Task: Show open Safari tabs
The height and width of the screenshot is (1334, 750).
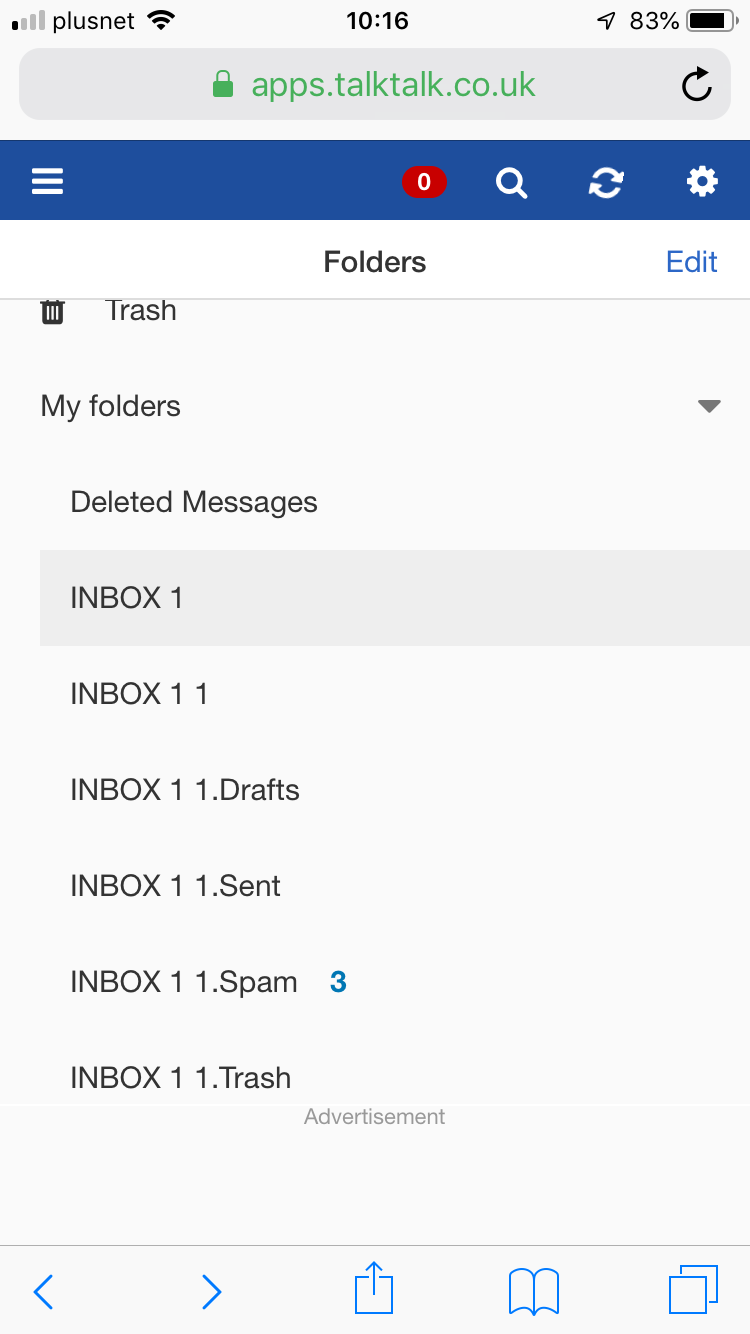Action: [692, 1289]
